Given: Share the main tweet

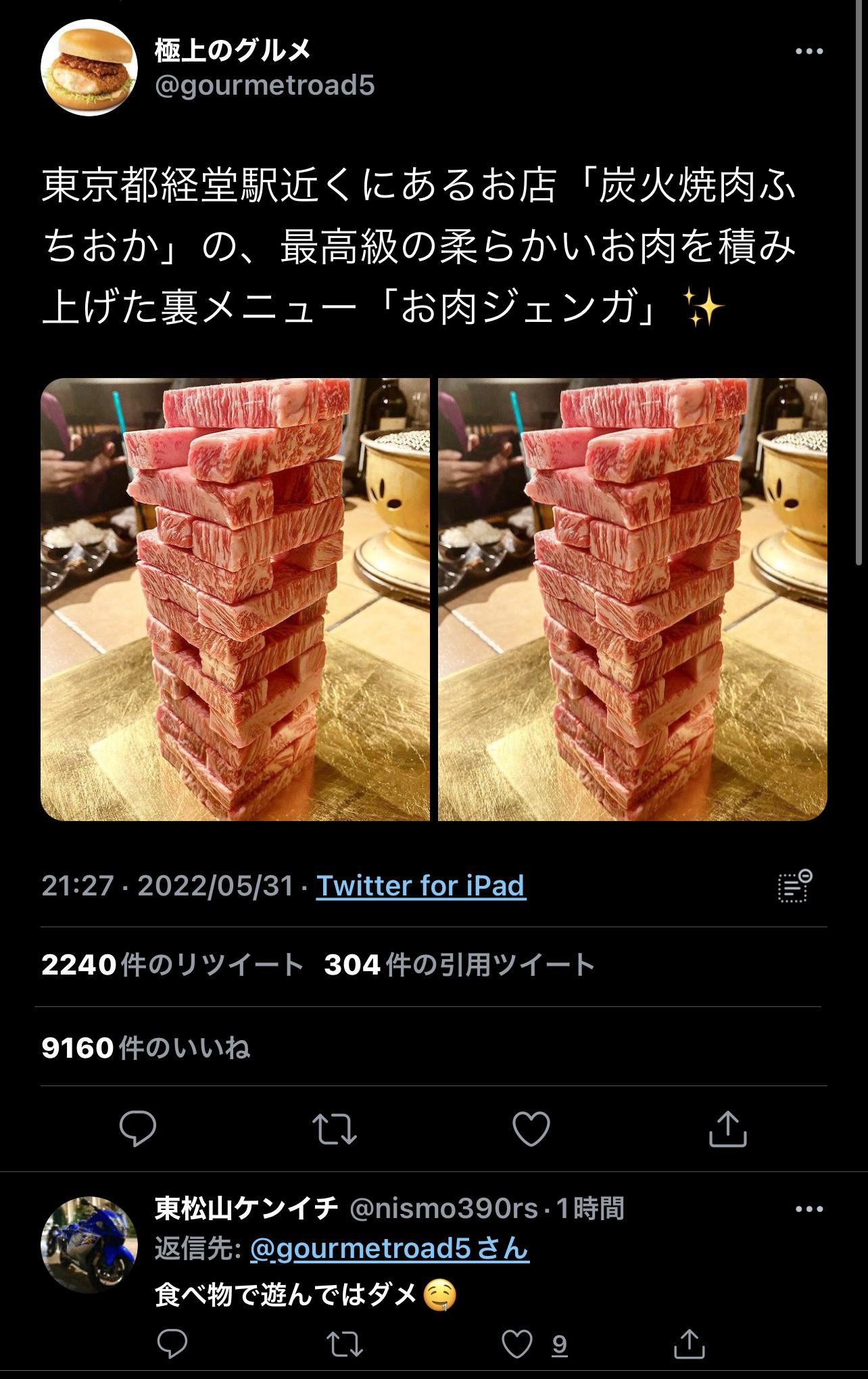Looking at the screenshot, I should click(727, 1128).
